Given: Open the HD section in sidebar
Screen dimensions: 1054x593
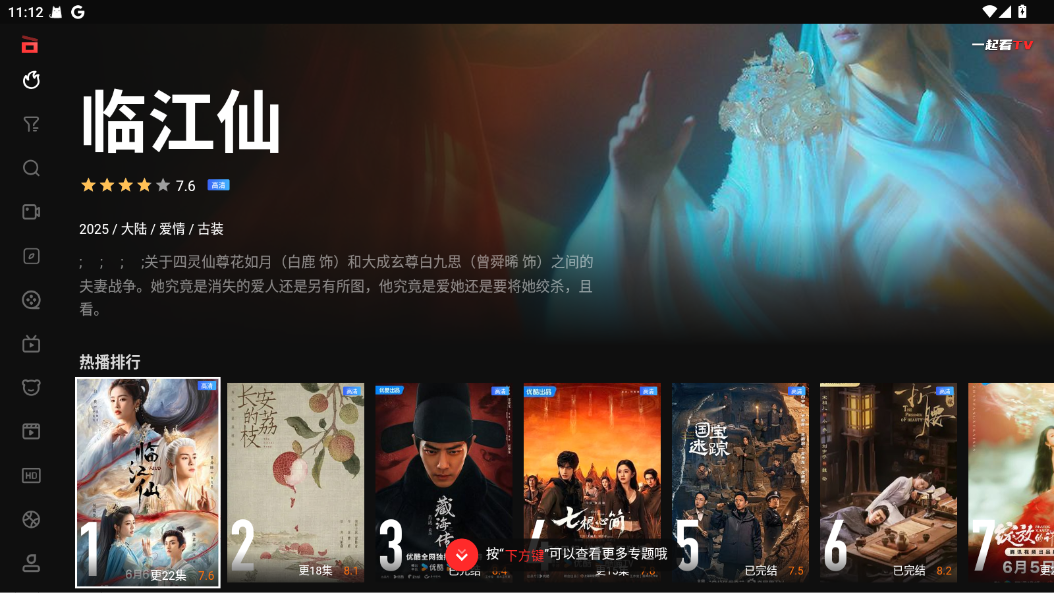Looking at the screenshot, I should 31,475.
